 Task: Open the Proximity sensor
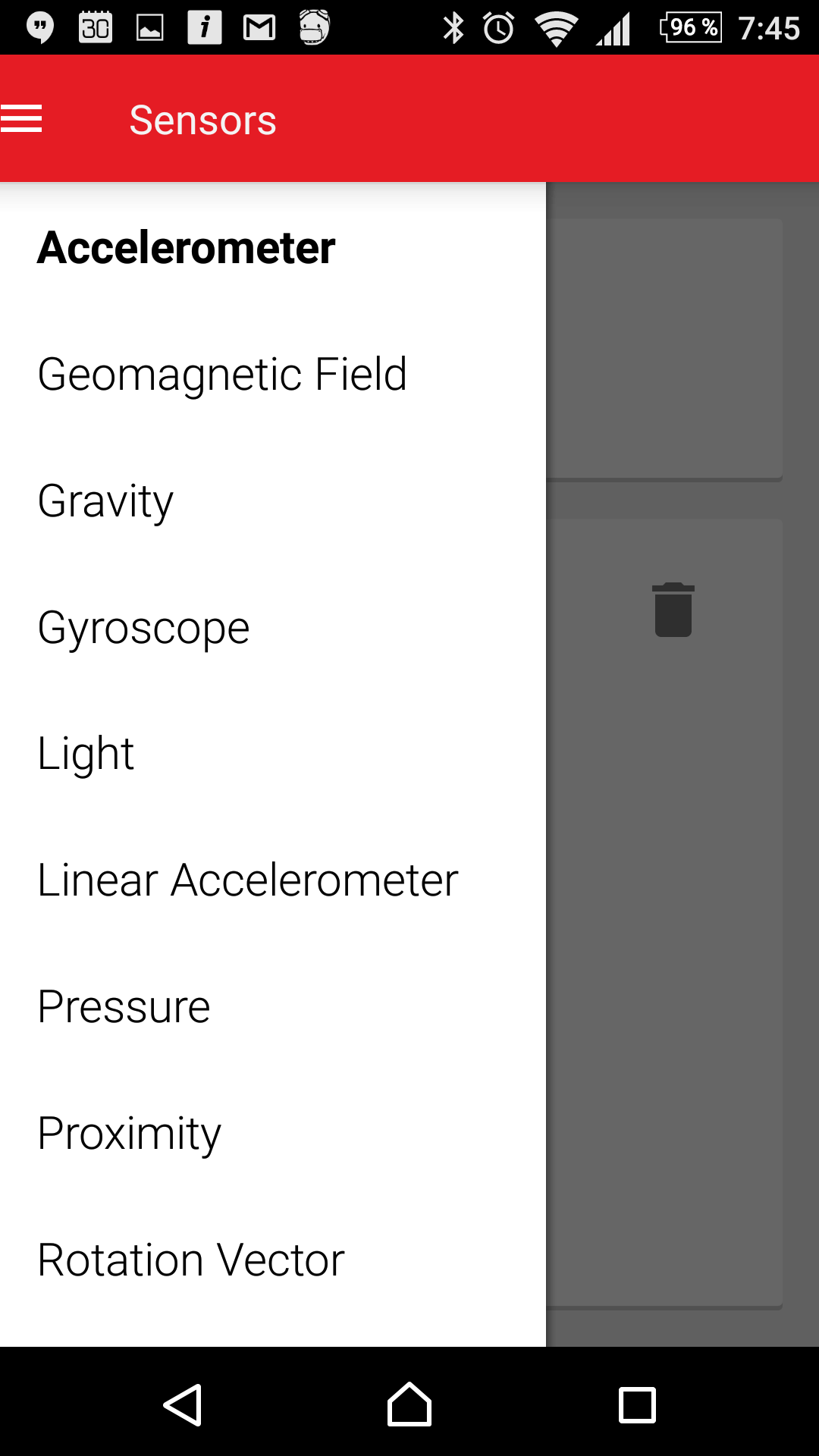[273, 1134]
